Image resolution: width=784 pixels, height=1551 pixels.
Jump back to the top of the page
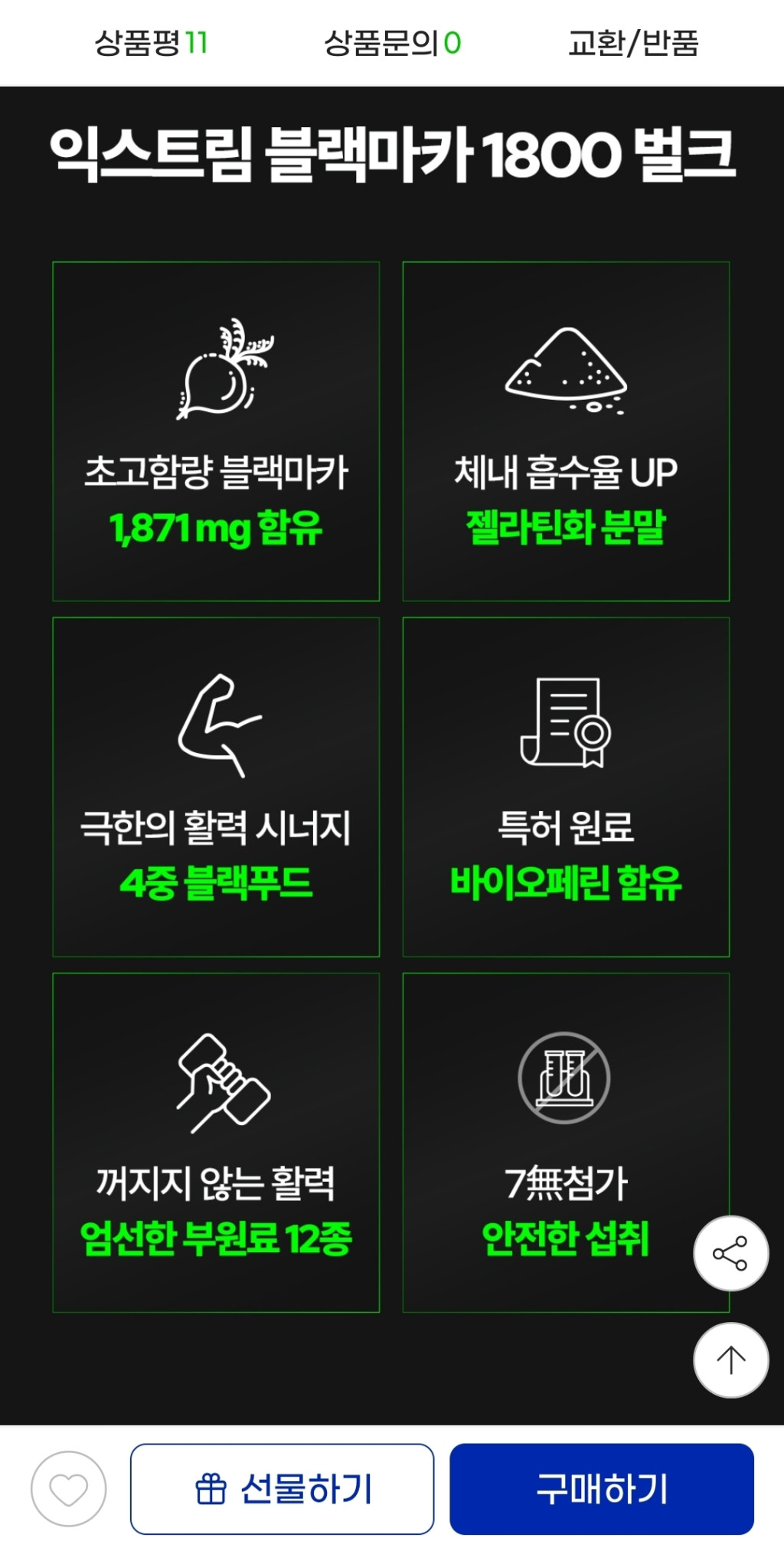pos(730,1360)
